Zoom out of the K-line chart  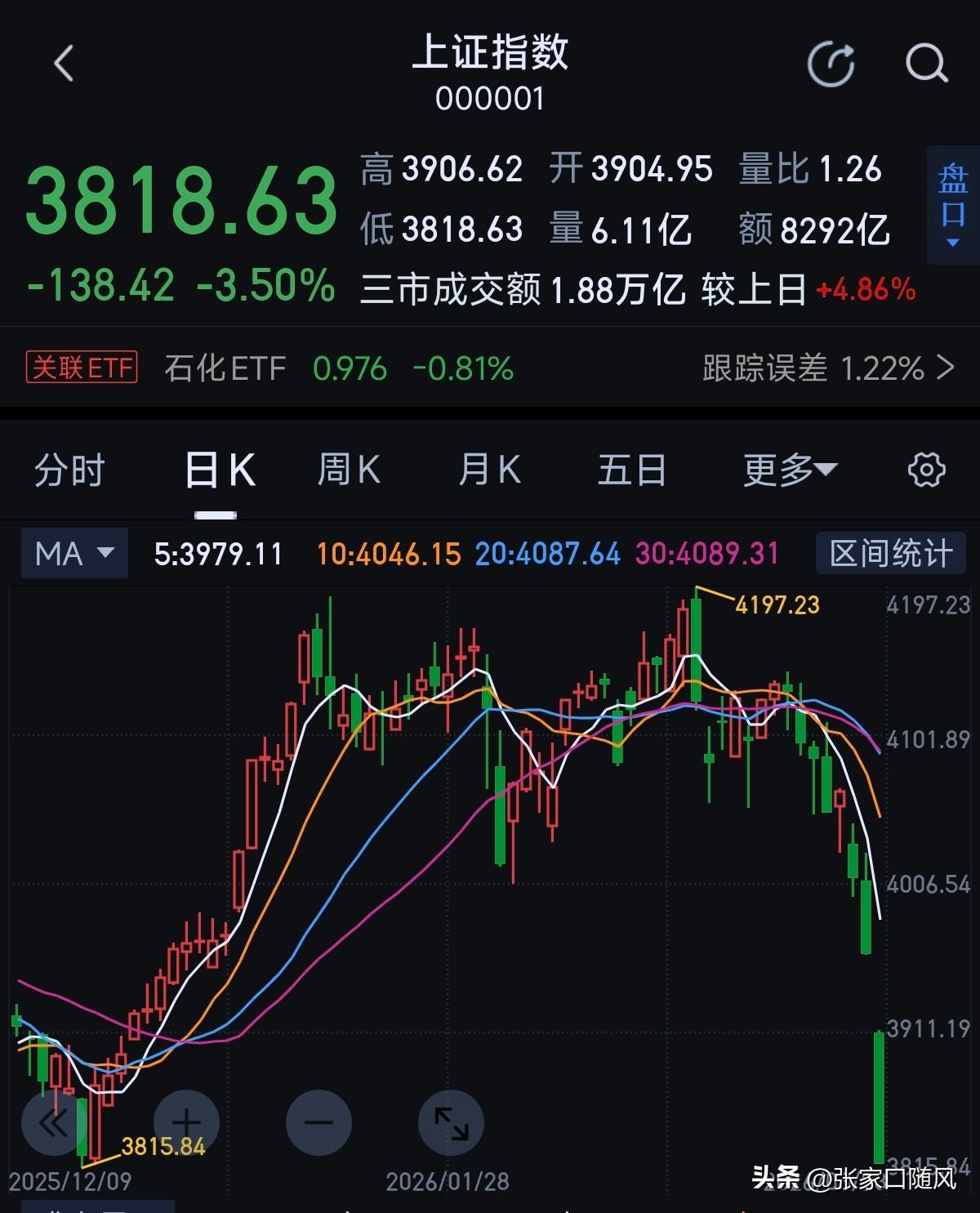pyautogui.click(x=319, y=1122)
